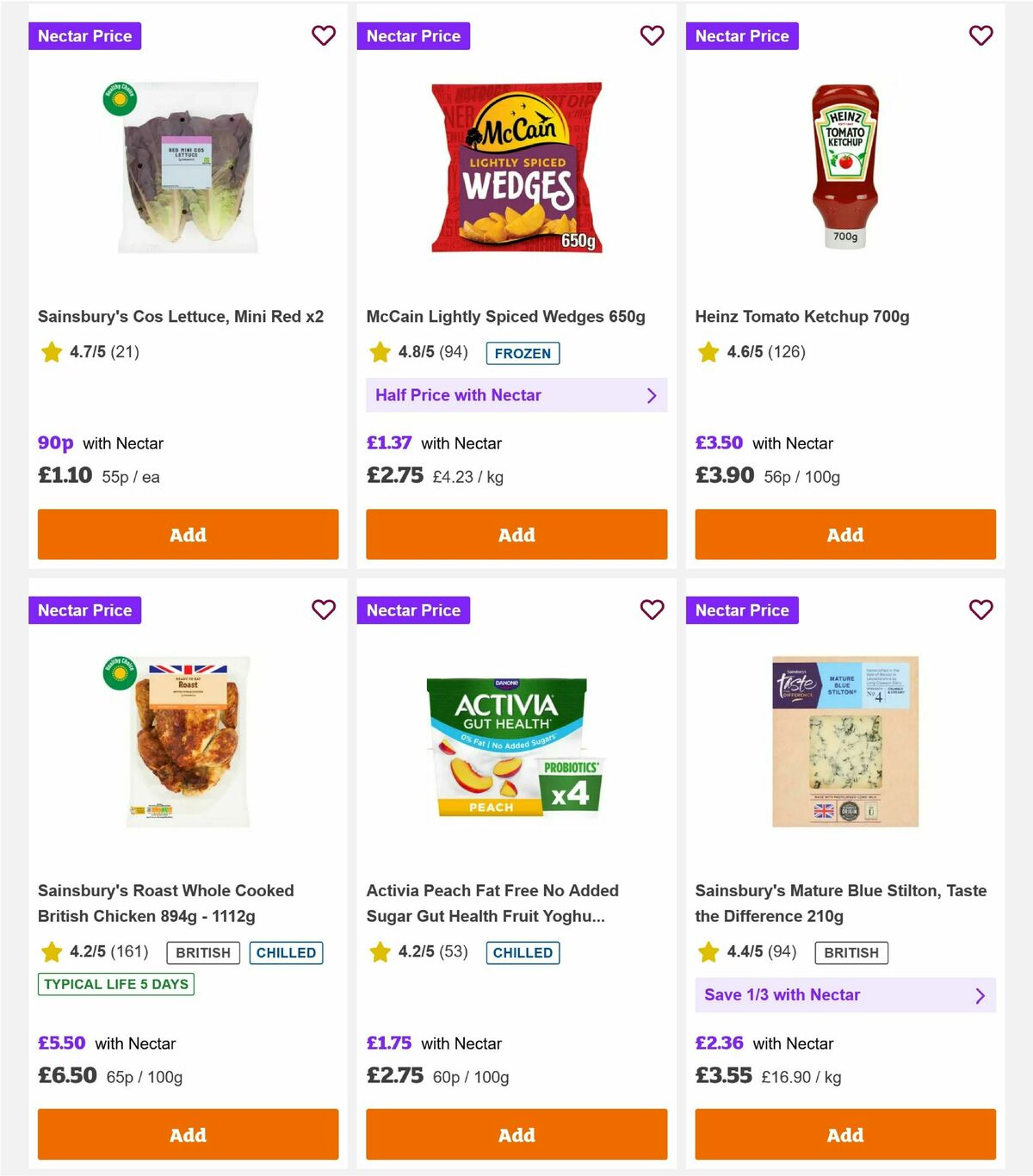1033x1176 pixels.
Task: Favourite the Heinz Tomato Ketchup product
Action: [x=980, y=35]
